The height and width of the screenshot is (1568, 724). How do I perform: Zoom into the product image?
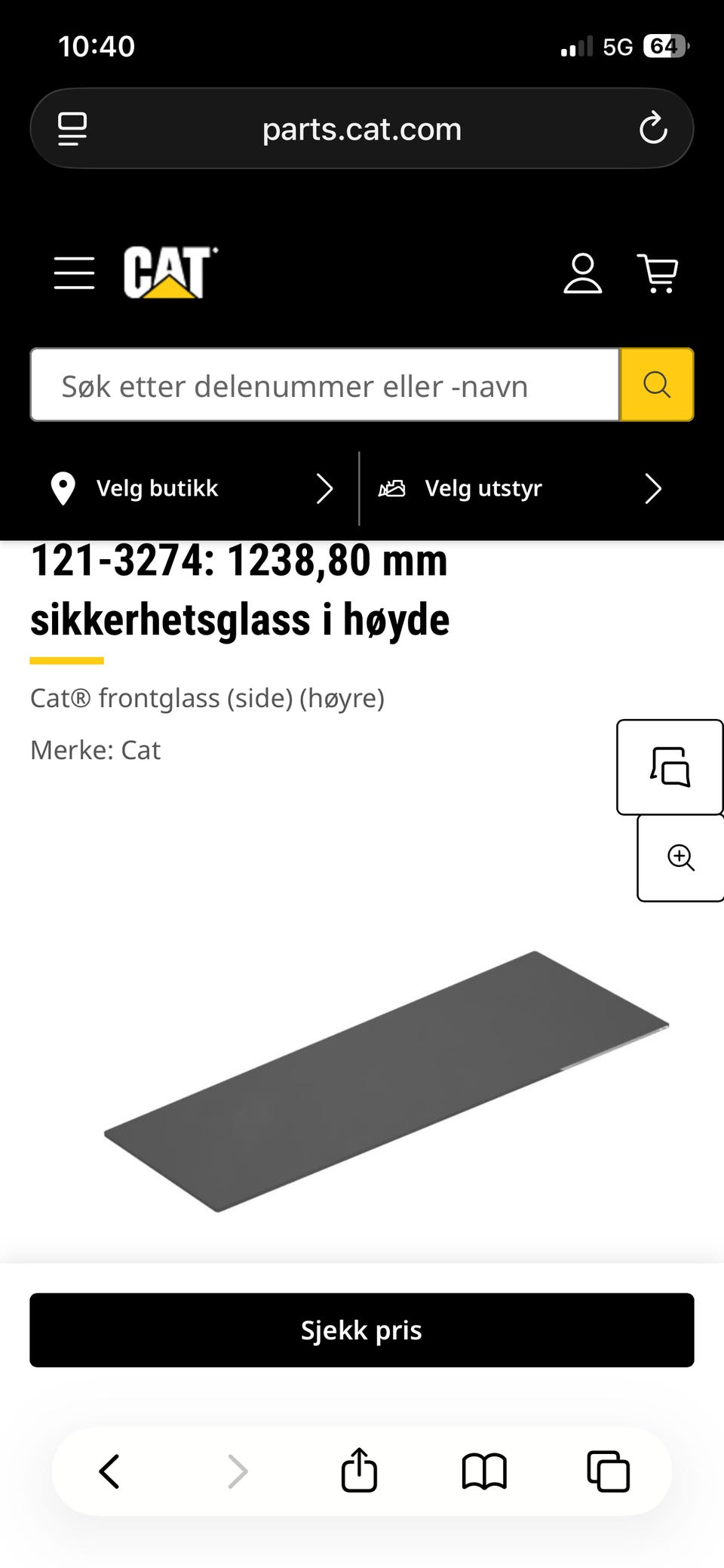(680, 858)
